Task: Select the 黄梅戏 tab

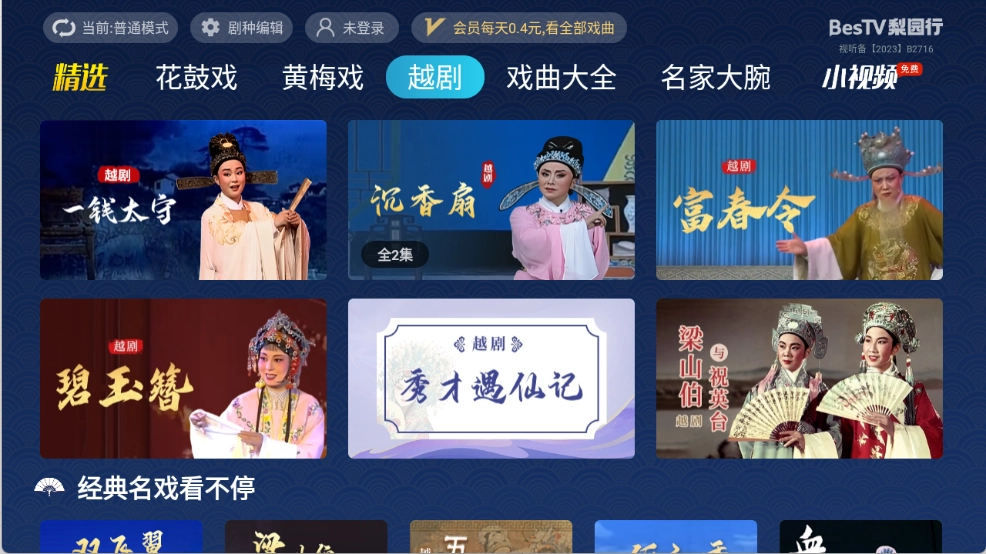Action: pos(322,78)
